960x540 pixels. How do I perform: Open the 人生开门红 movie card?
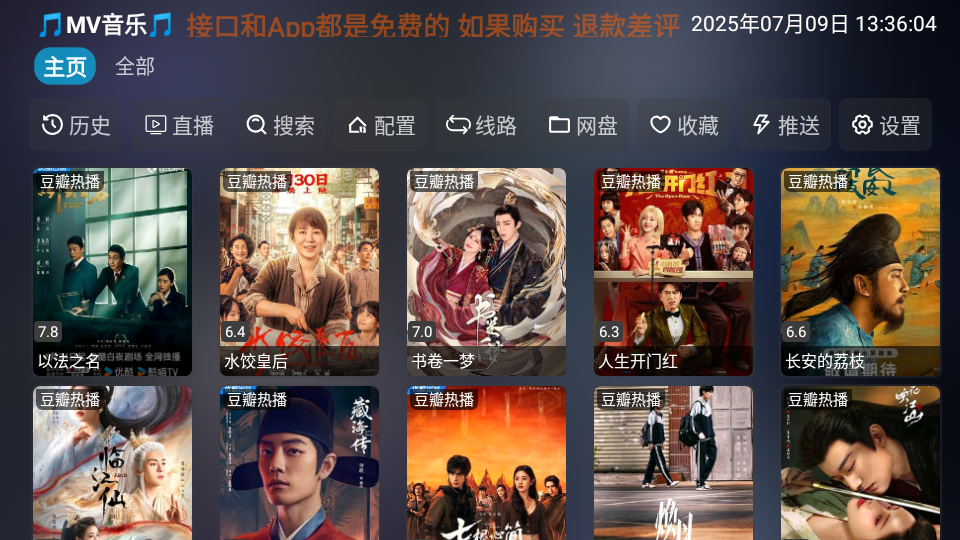(x=673, y=271)
